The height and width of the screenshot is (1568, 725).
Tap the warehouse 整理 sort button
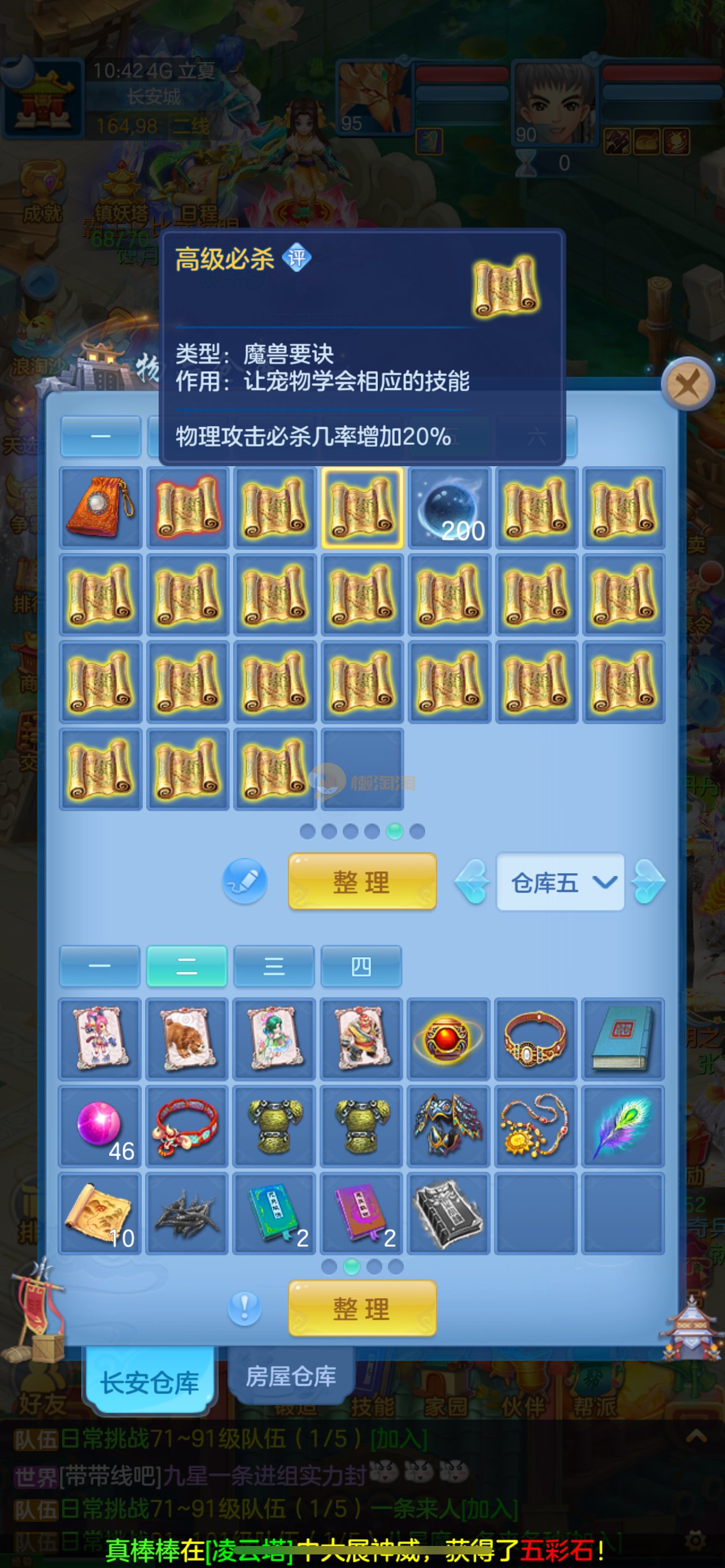362,882
